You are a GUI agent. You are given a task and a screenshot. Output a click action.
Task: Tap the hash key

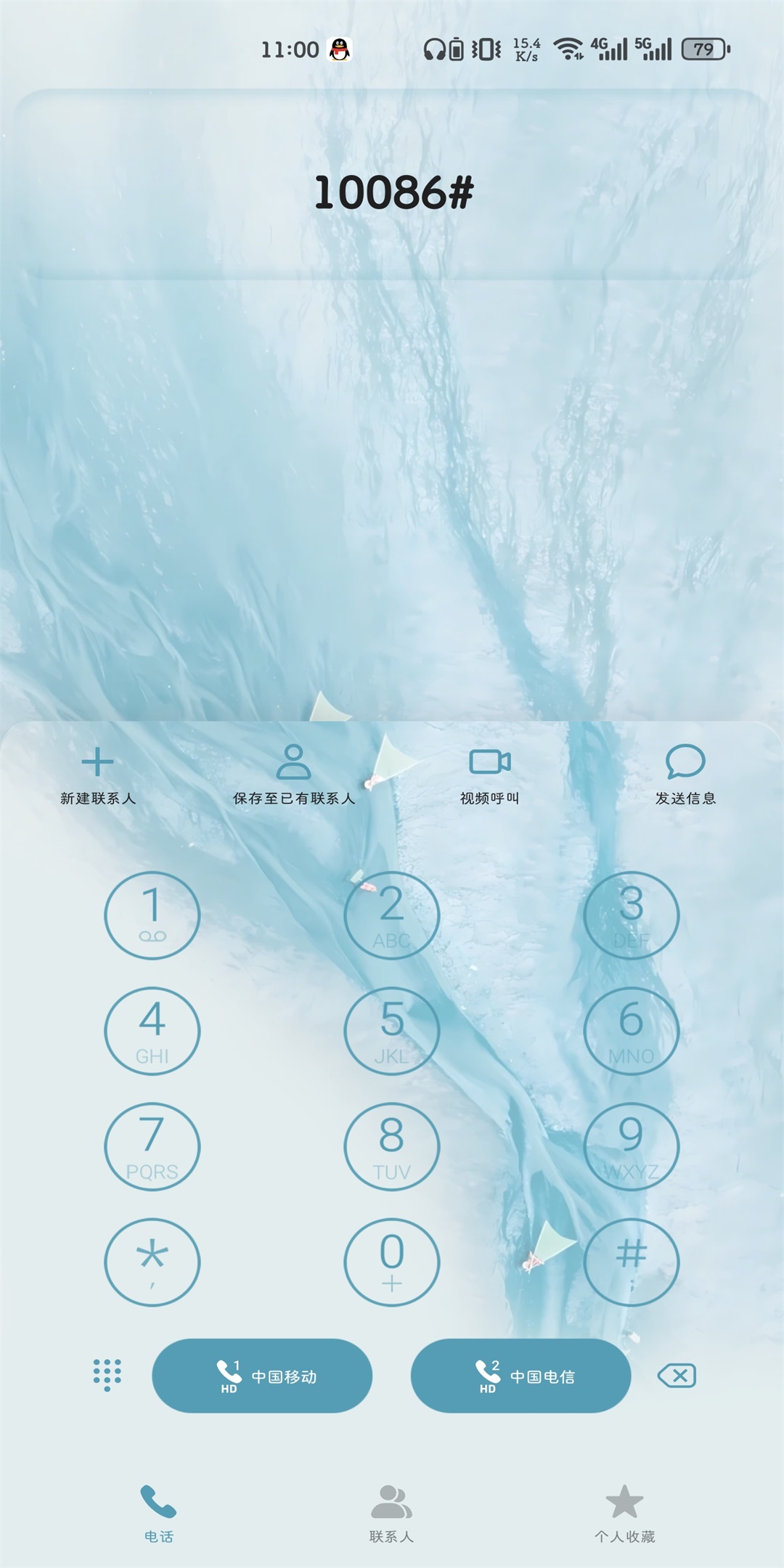[x=632, y=1262]
